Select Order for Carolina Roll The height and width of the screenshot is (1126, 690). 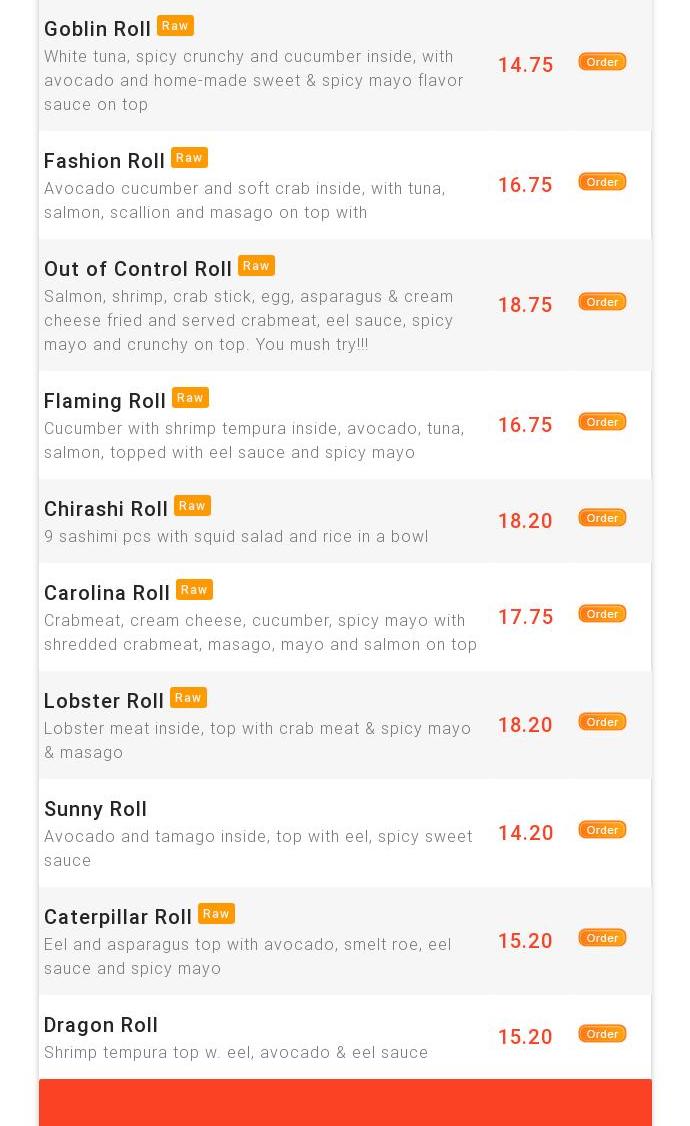[602, 614]
